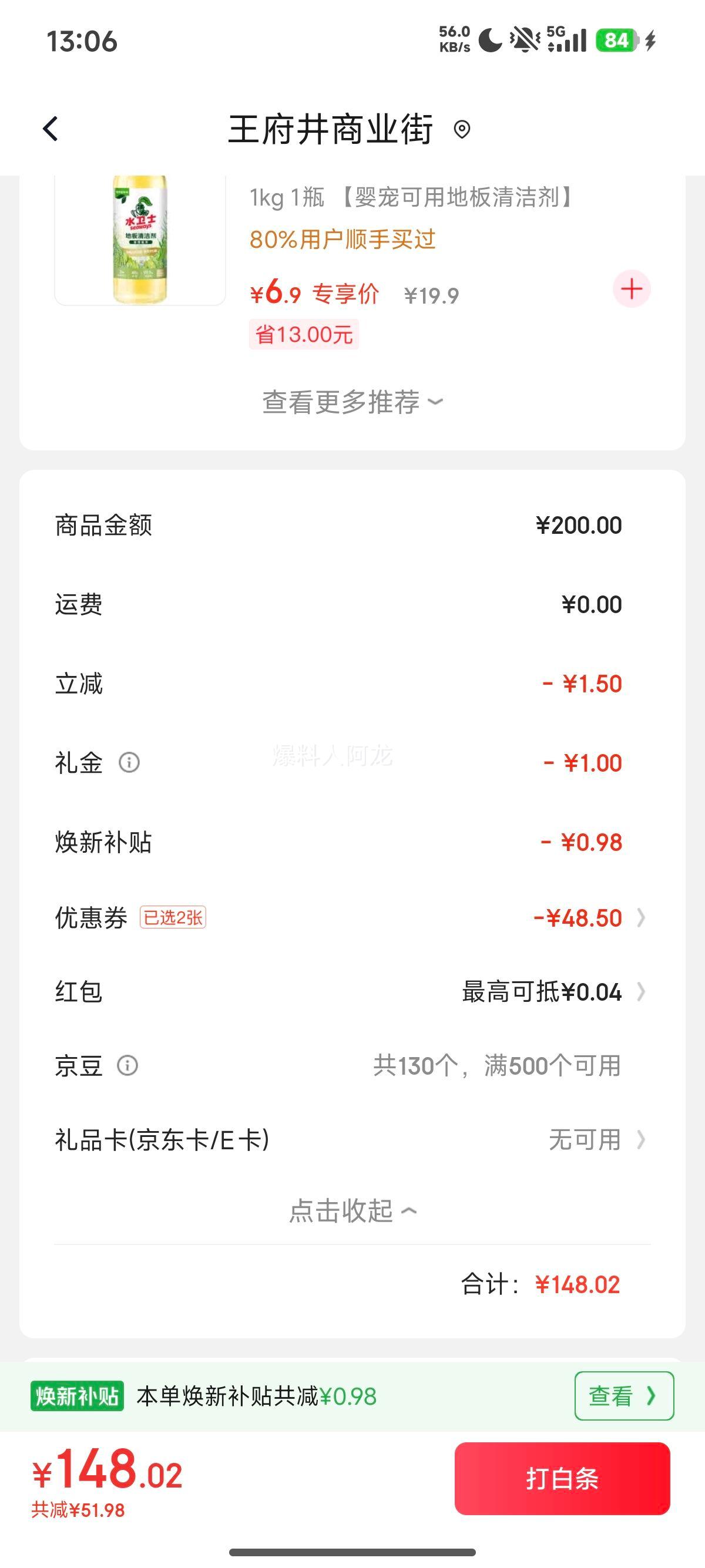Screen dimensions: 705x1568
Task: View 焕新补贴 details via 查看
Action: coord(623,1396)
